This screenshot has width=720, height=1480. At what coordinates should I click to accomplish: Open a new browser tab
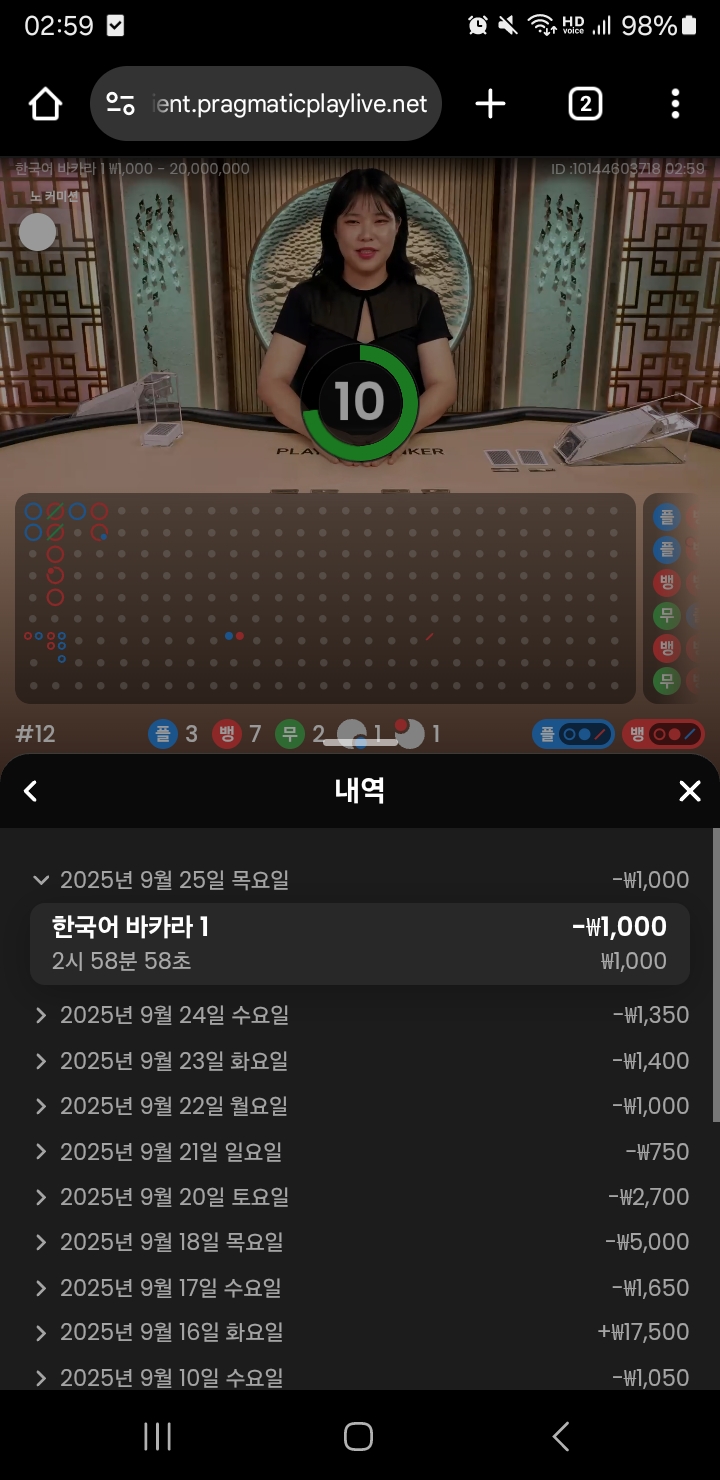[490, 104]
